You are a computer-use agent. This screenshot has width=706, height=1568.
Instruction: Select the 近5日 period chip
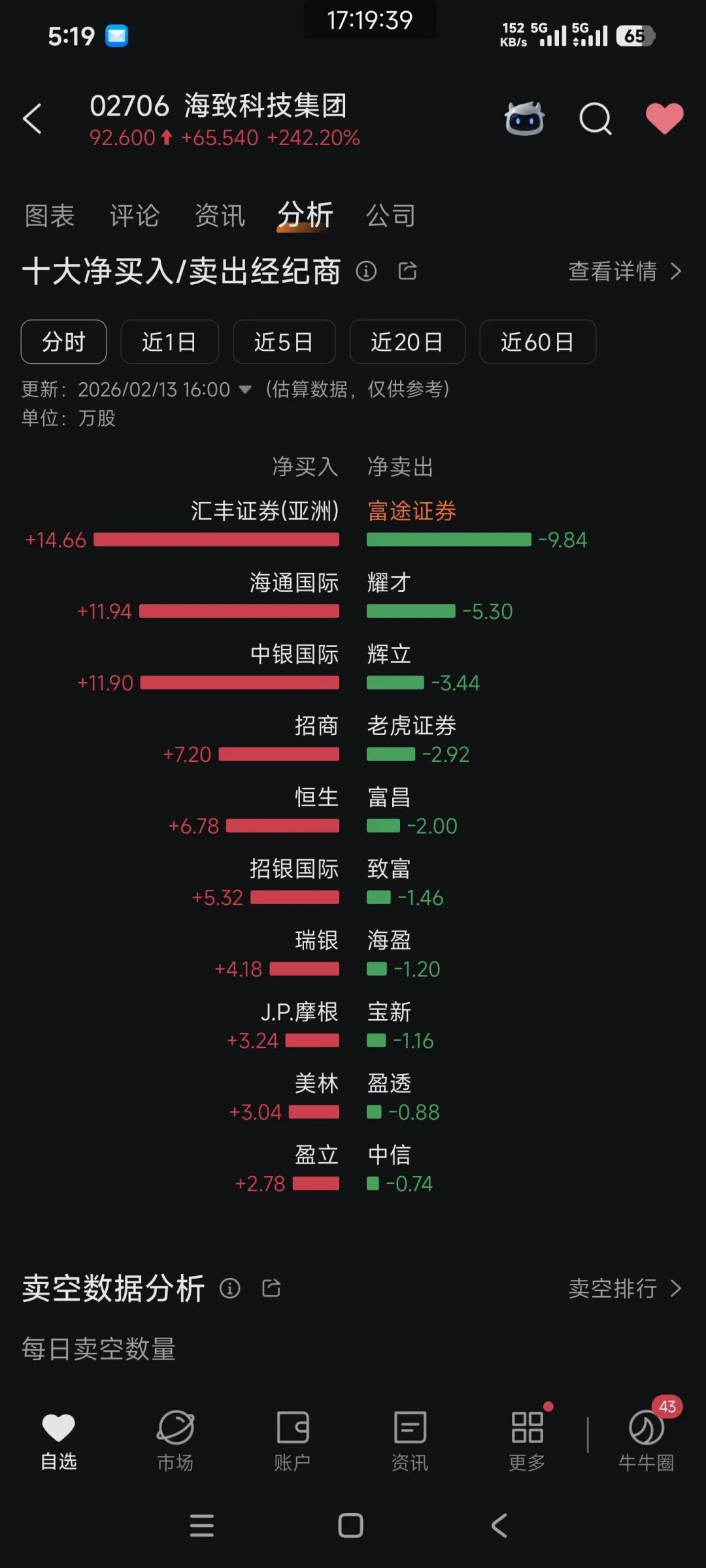click(x=284, y=342)
